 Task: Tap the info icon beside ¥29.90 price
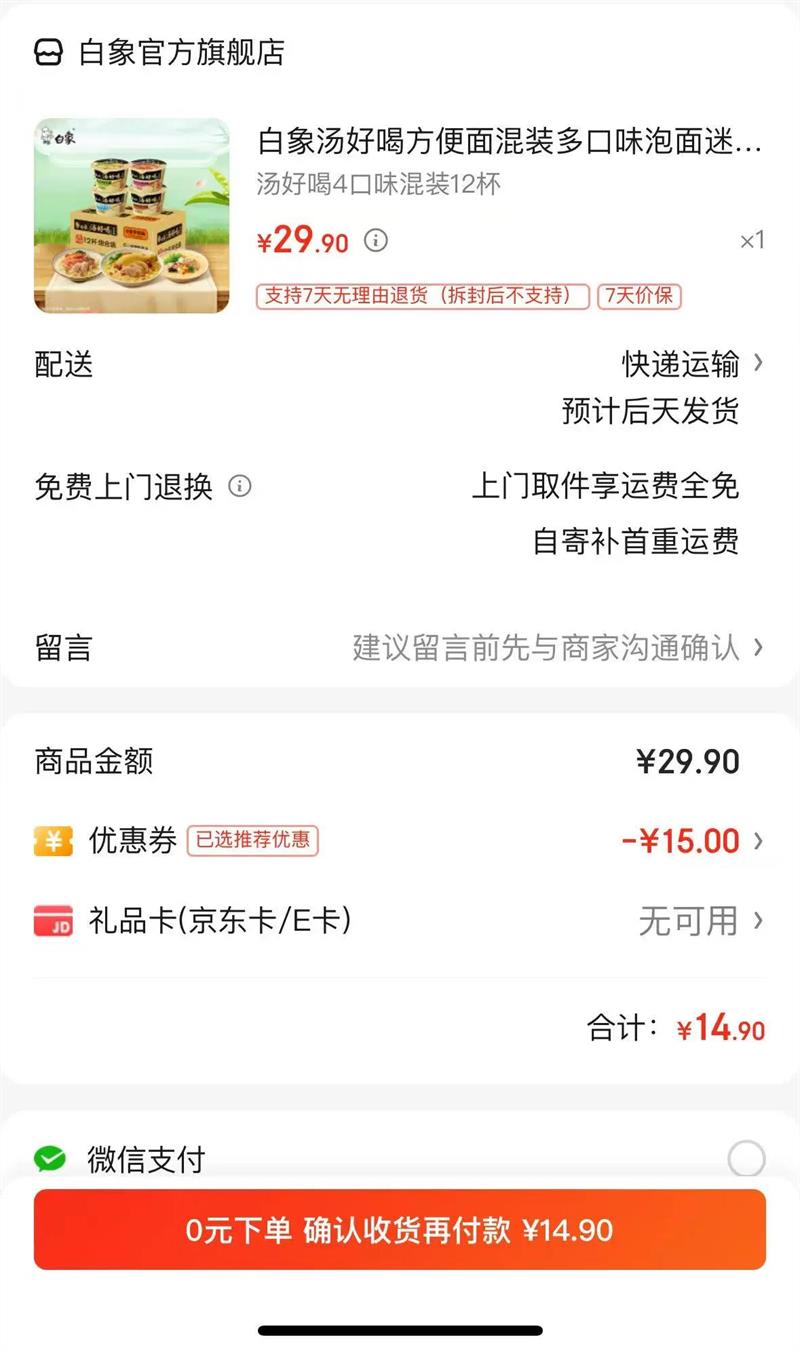coord(375,240)
